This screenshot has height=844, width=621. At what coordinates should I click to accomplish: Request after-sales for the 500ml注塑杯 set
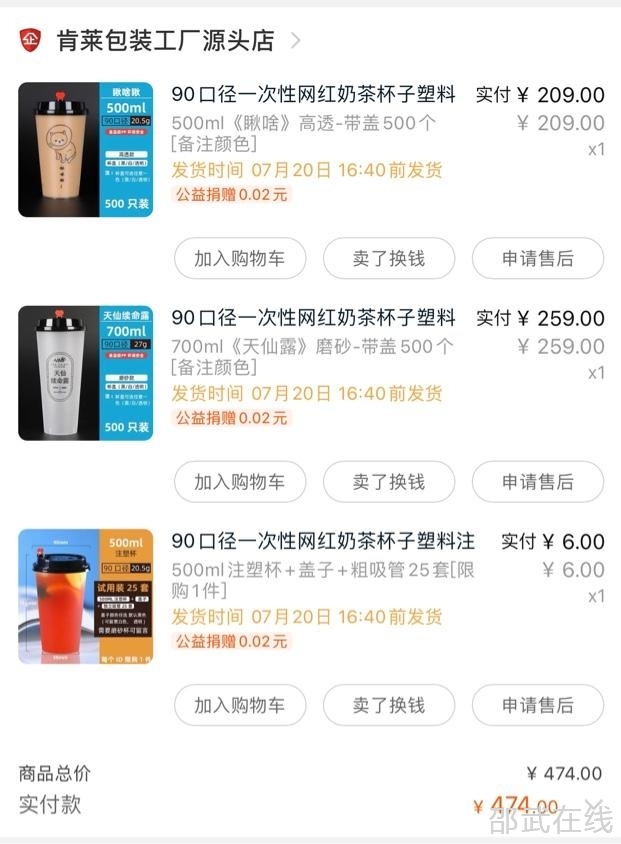[537, 705]
